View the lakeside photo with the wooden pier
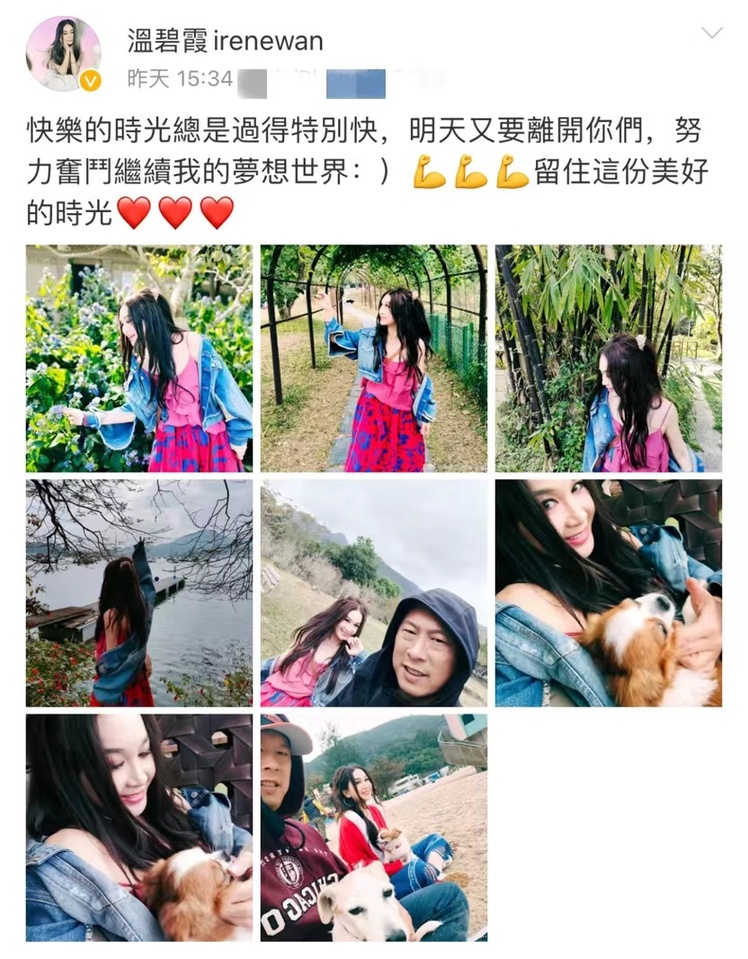 pos(139,593)
